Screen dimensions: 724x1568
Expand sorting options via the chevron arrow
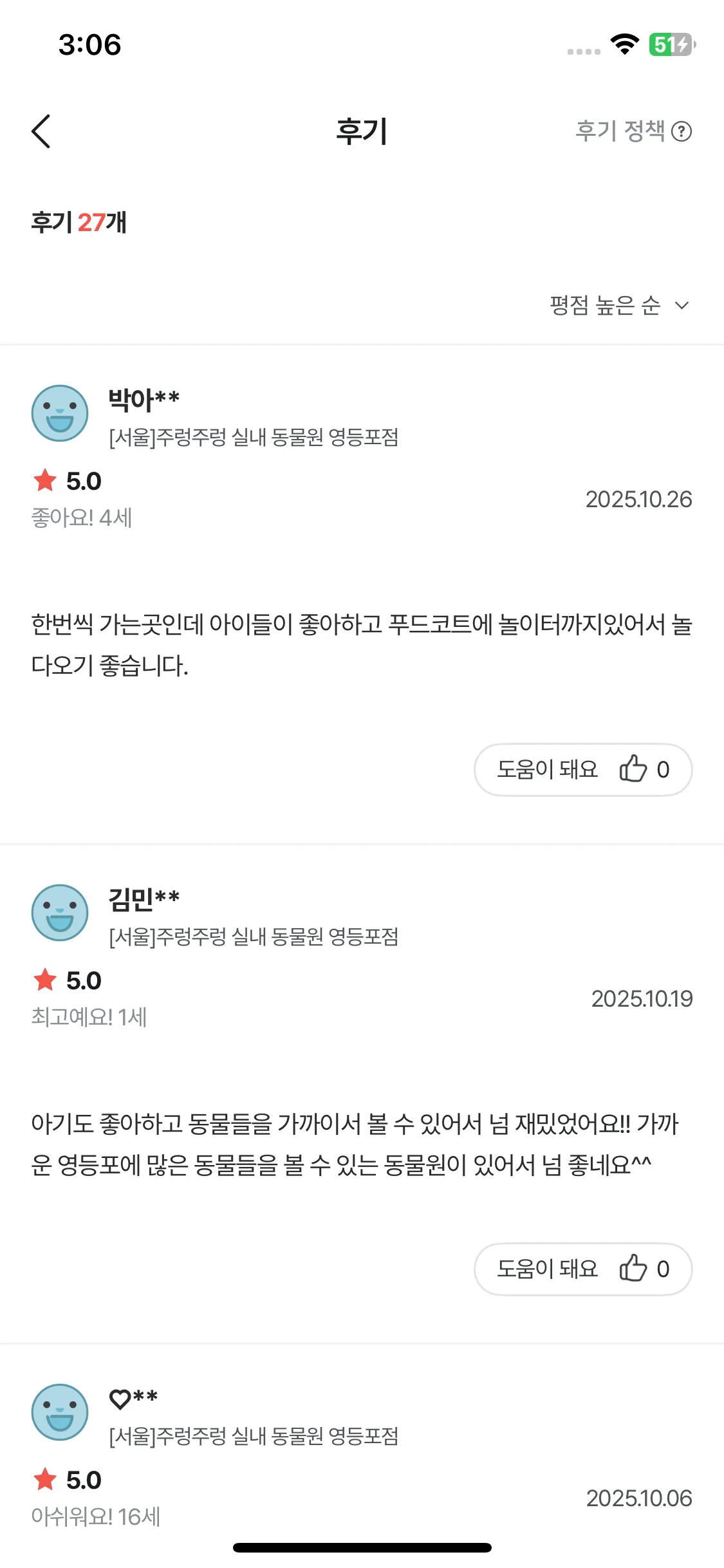click(x=682, y=306)
